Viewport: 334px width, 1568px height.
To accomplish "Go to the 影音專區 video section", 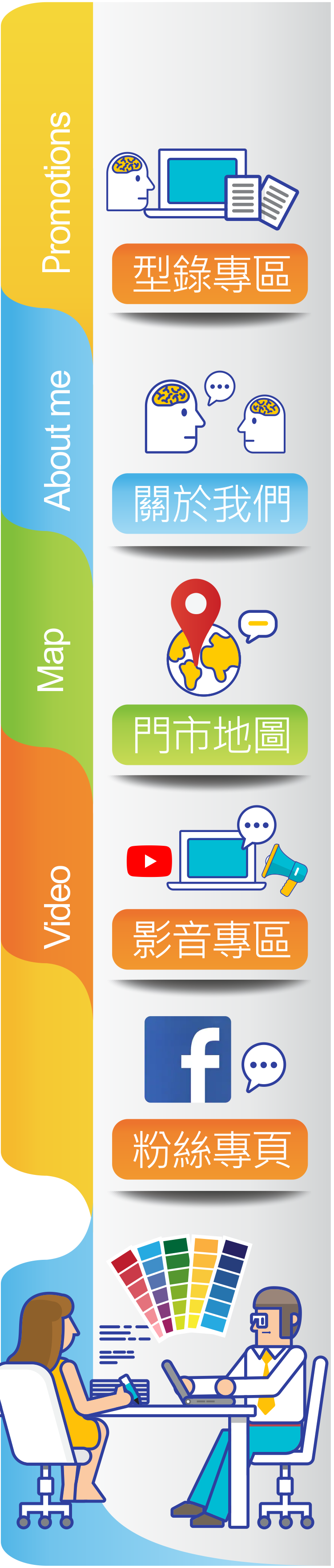I will (x=210, y=939).
